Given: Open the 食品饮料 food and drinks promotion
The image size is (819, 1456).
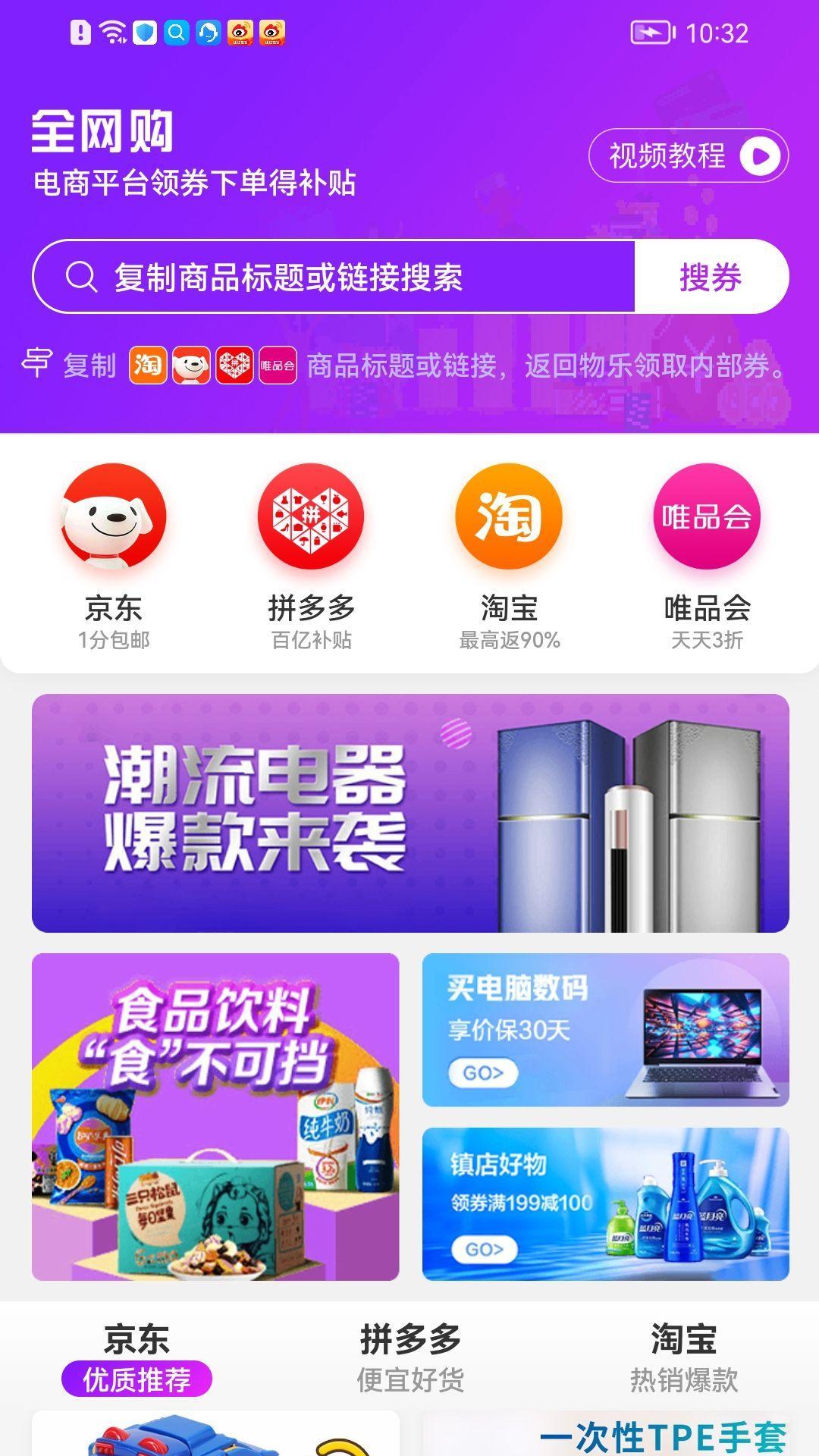Looking at the screenshot, I should point(215,1117).
